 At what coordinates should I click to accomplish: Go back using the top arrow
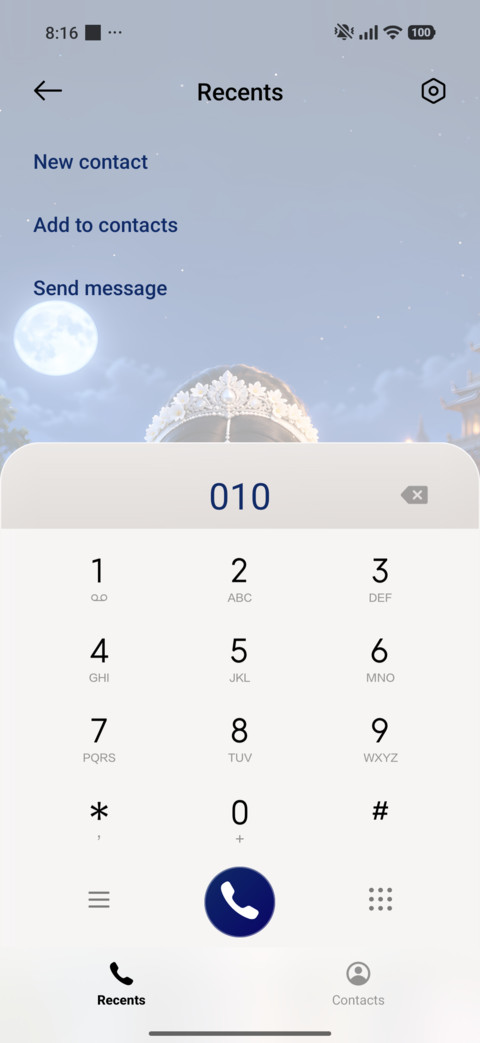click(x=48, y=91)
